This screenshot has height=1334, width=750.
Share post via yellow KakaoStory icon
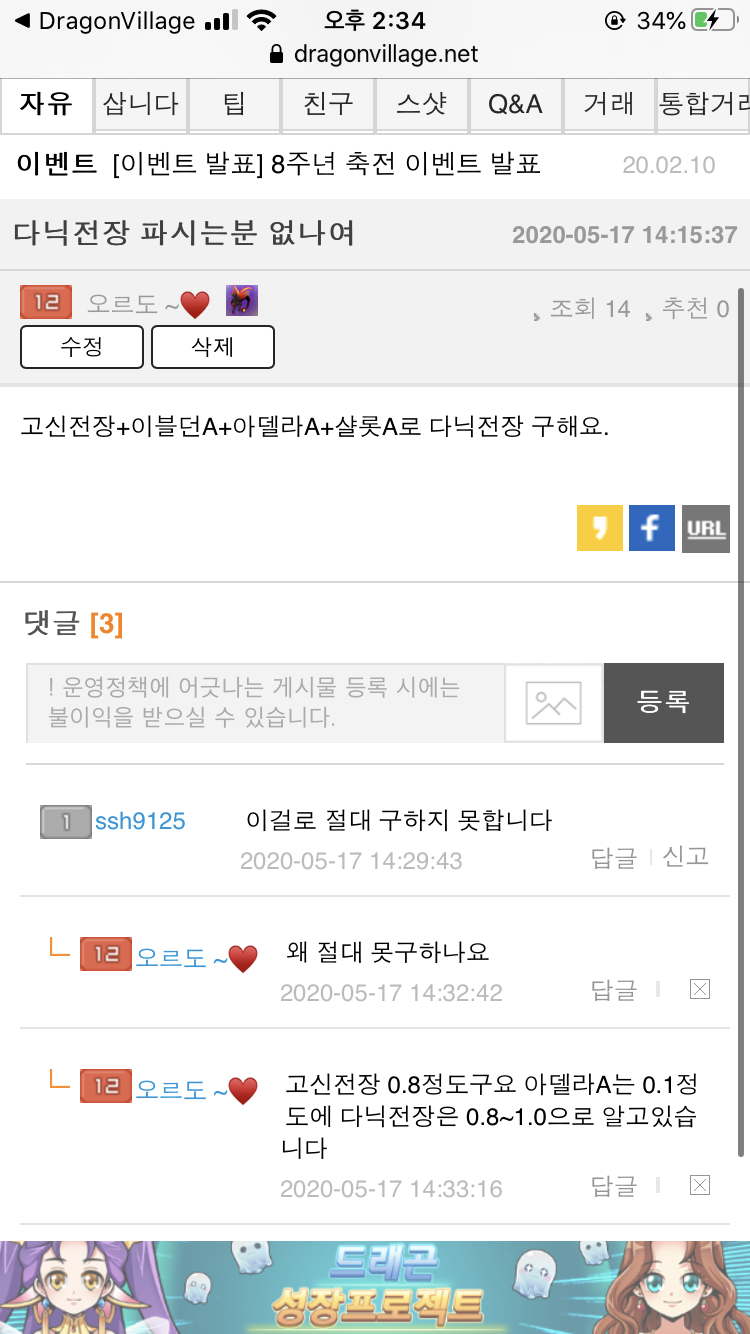599,528
